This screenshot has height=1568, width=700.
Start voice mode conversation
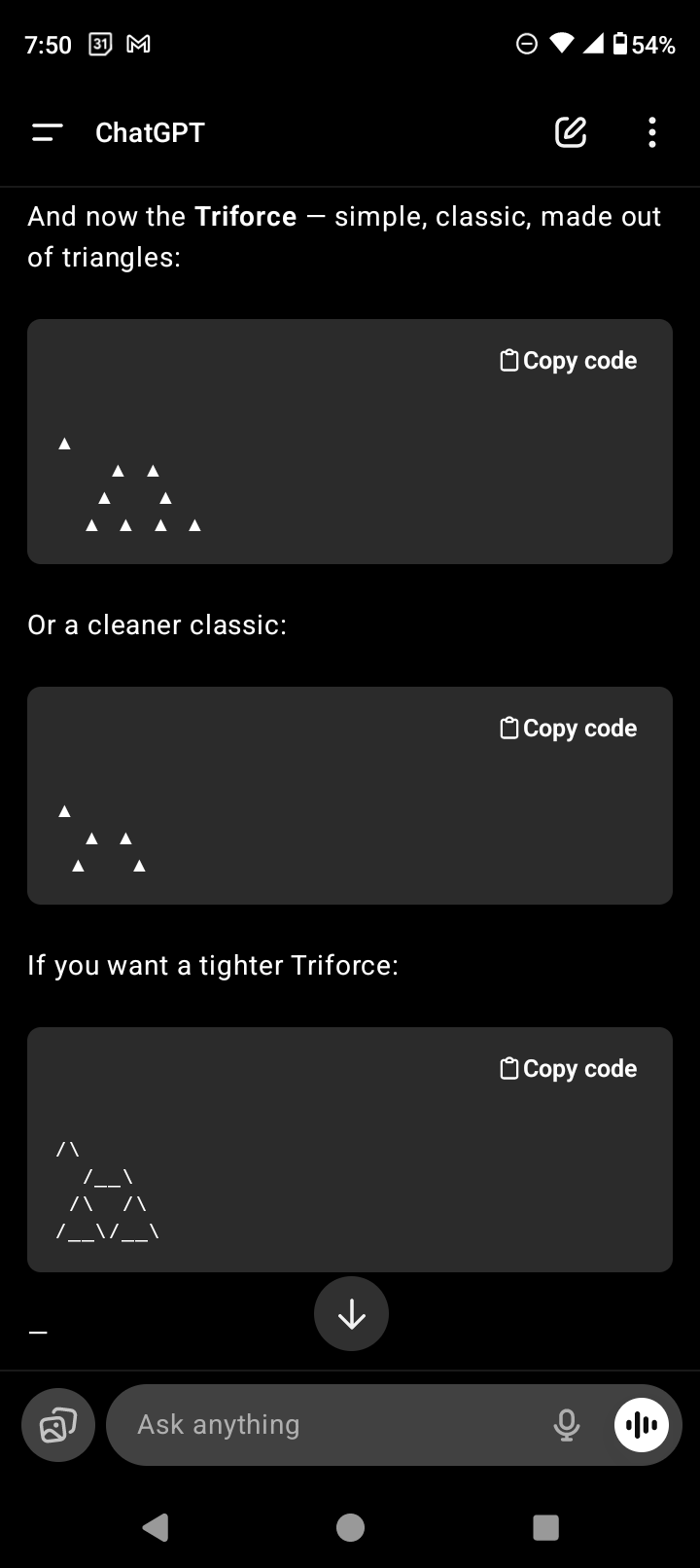(642, 1425)
